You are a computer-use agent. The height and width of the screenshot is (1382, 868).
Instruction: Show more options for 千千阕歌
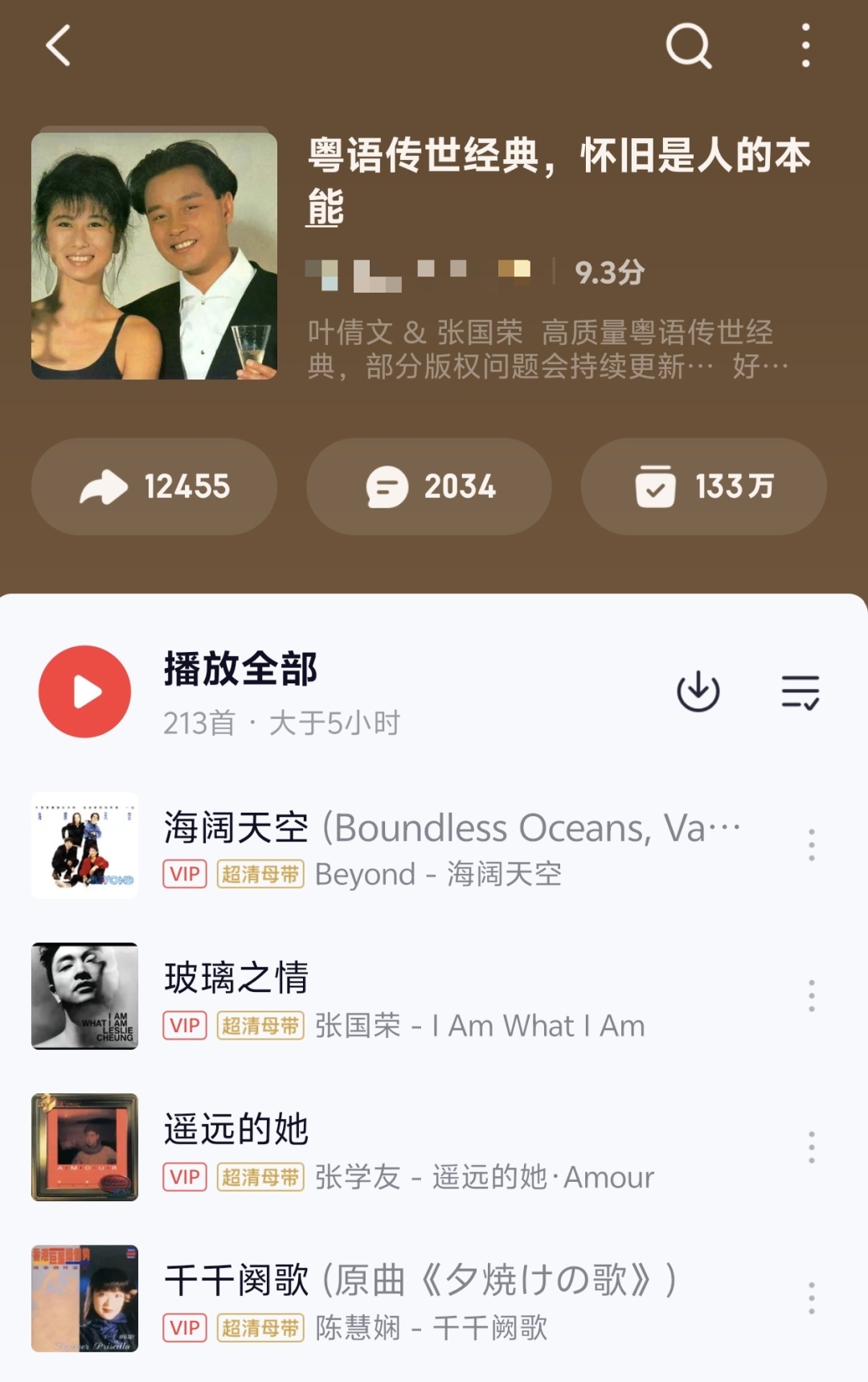click(x=812, y=1298)
